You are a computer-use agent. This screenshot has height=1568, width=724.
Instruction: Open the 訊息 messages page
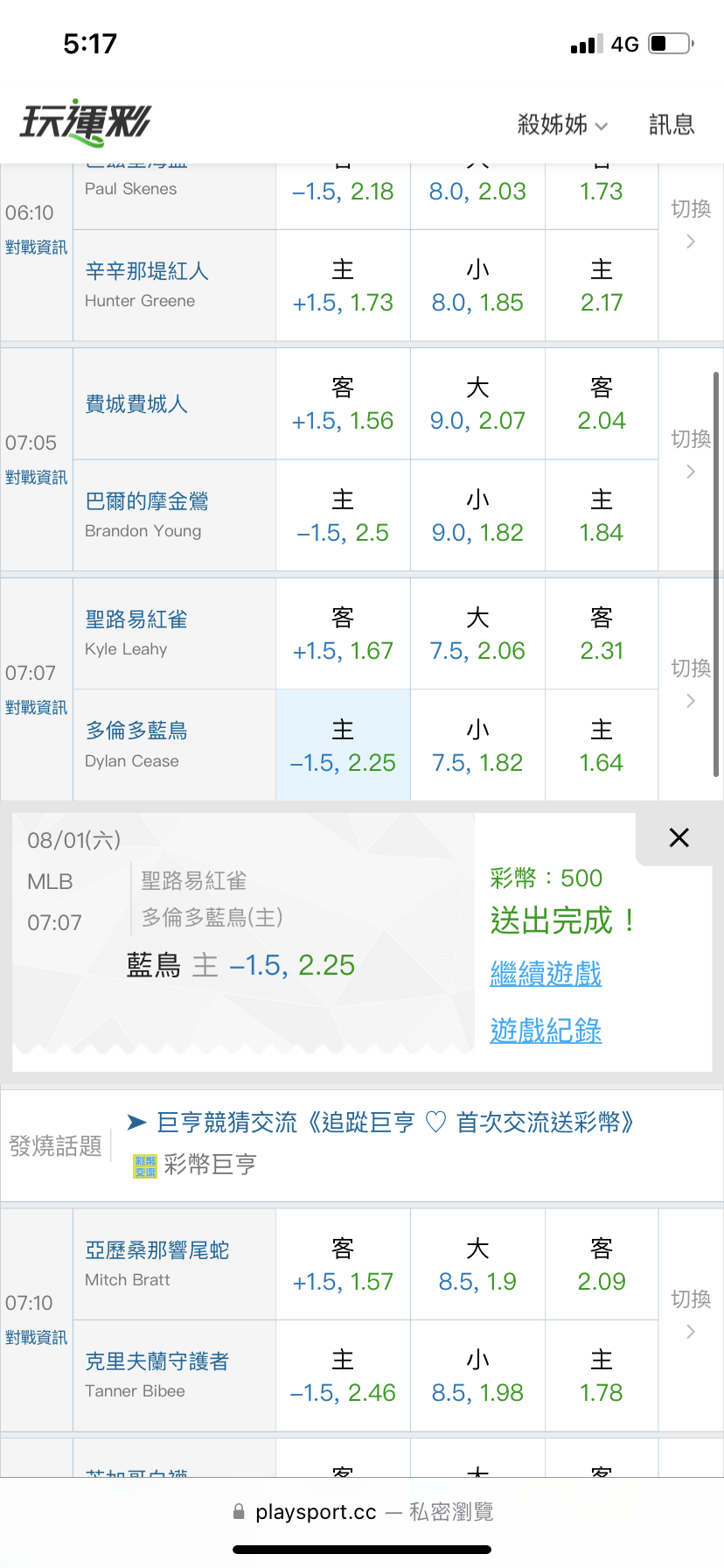pyautogui.click(x=672, y=124)
